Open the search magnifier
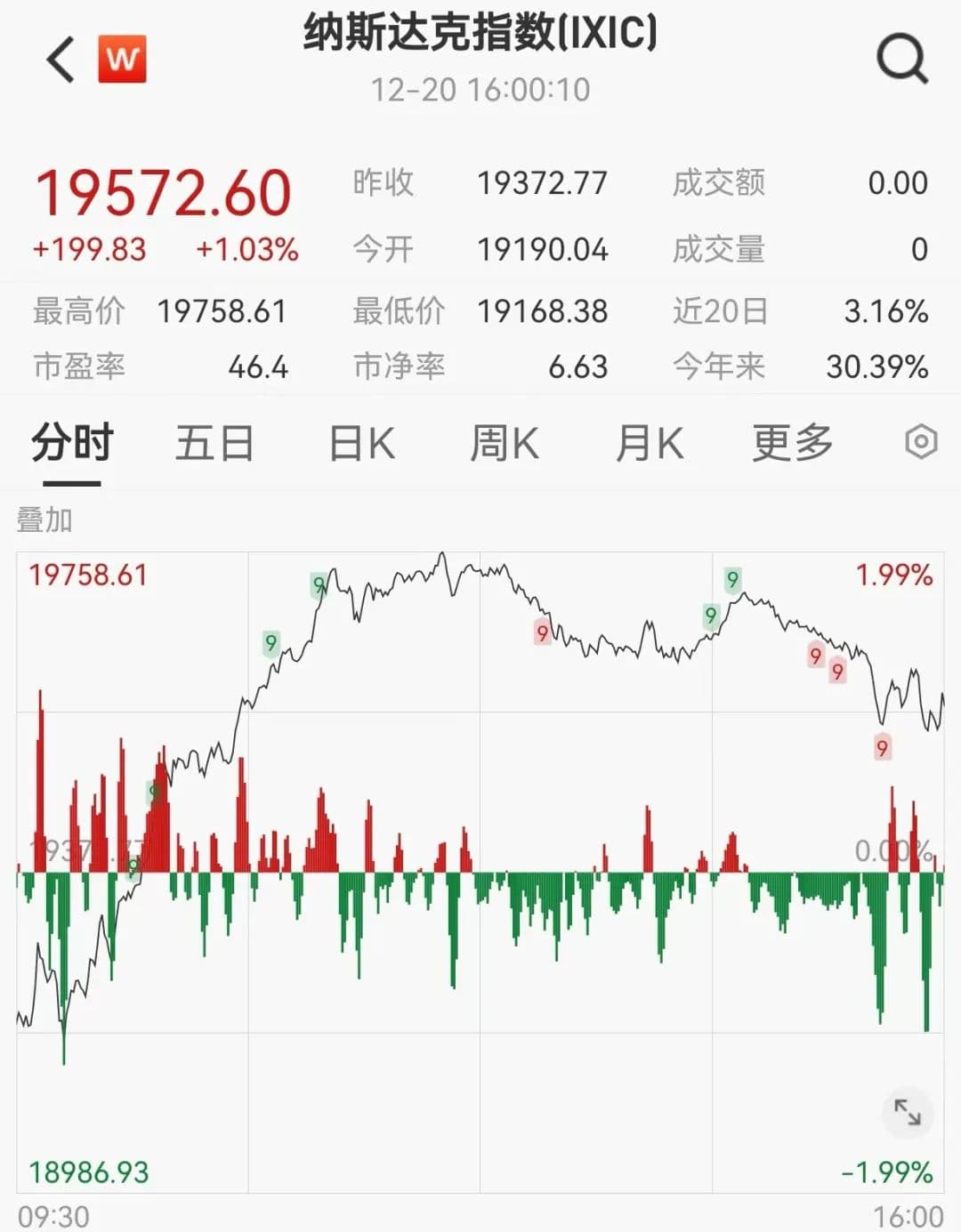The width and height of the screenshot is (961, 1232). (x=901, y=59)
